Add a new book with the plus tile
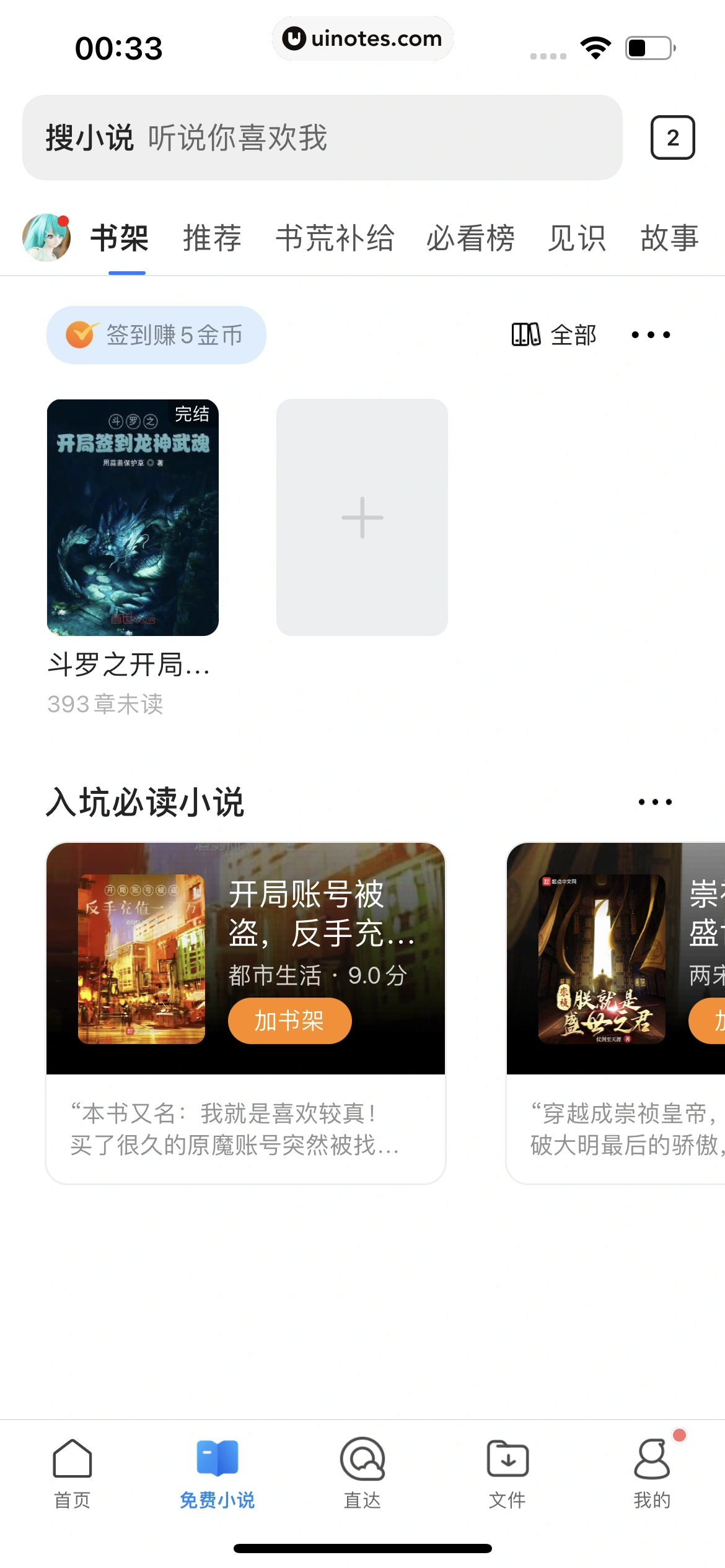 (362, 518)
